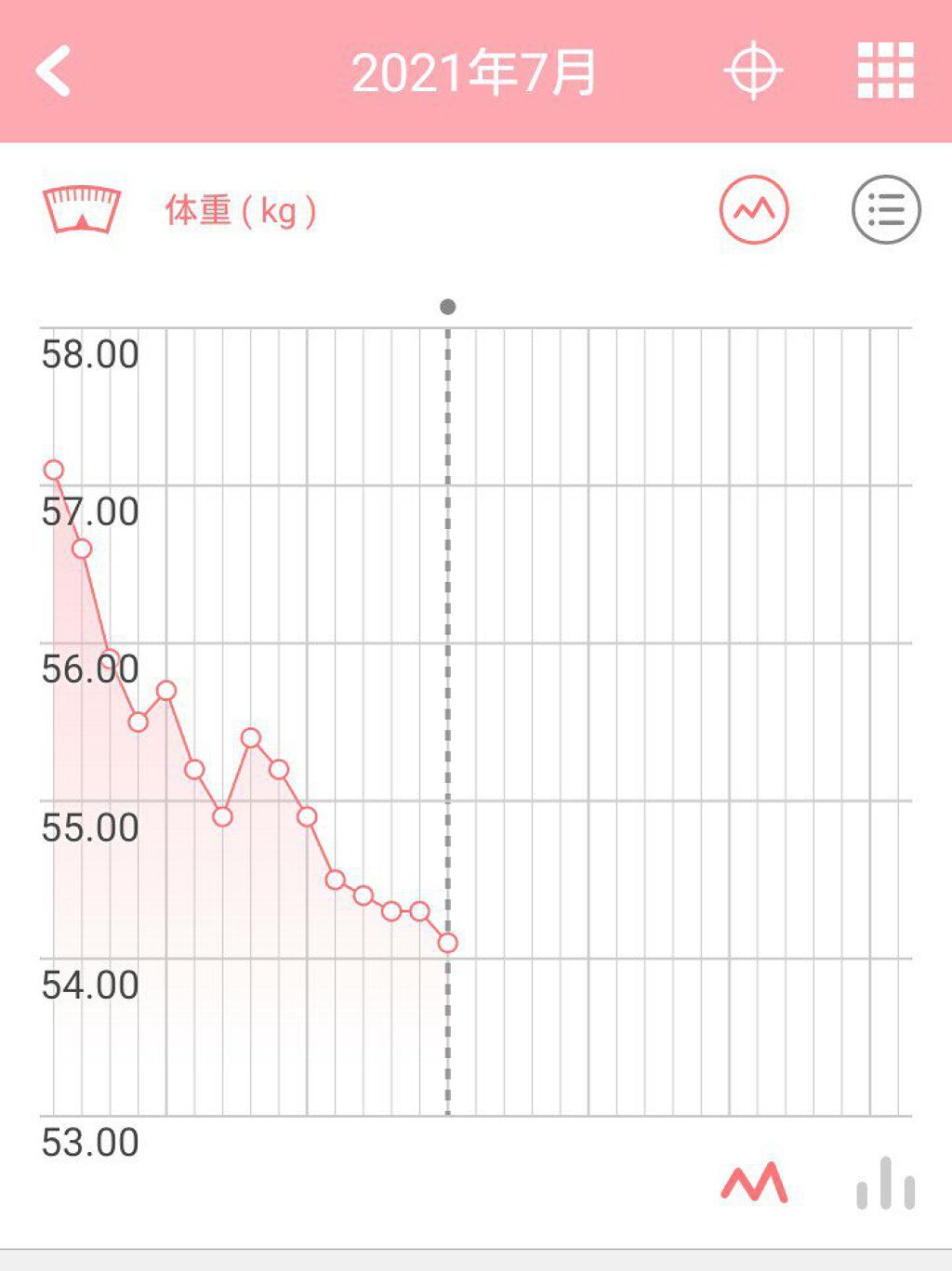Select the latest weight data point
This screenshot has width=952, height=1271.
click(x=447, y=943)
